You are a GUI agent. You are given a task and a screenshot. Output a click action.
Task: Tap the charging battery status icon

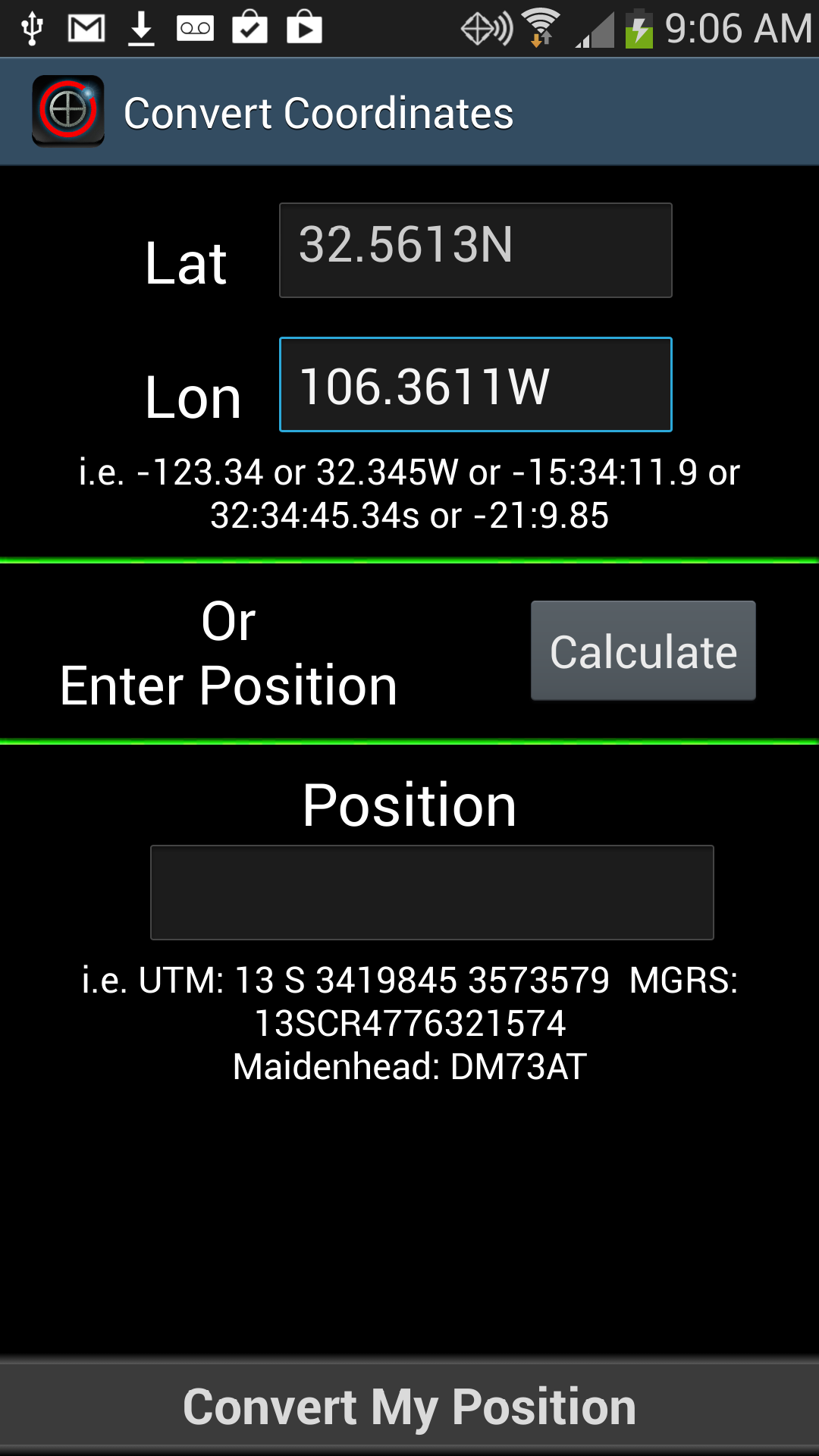(x=639, y=28)
